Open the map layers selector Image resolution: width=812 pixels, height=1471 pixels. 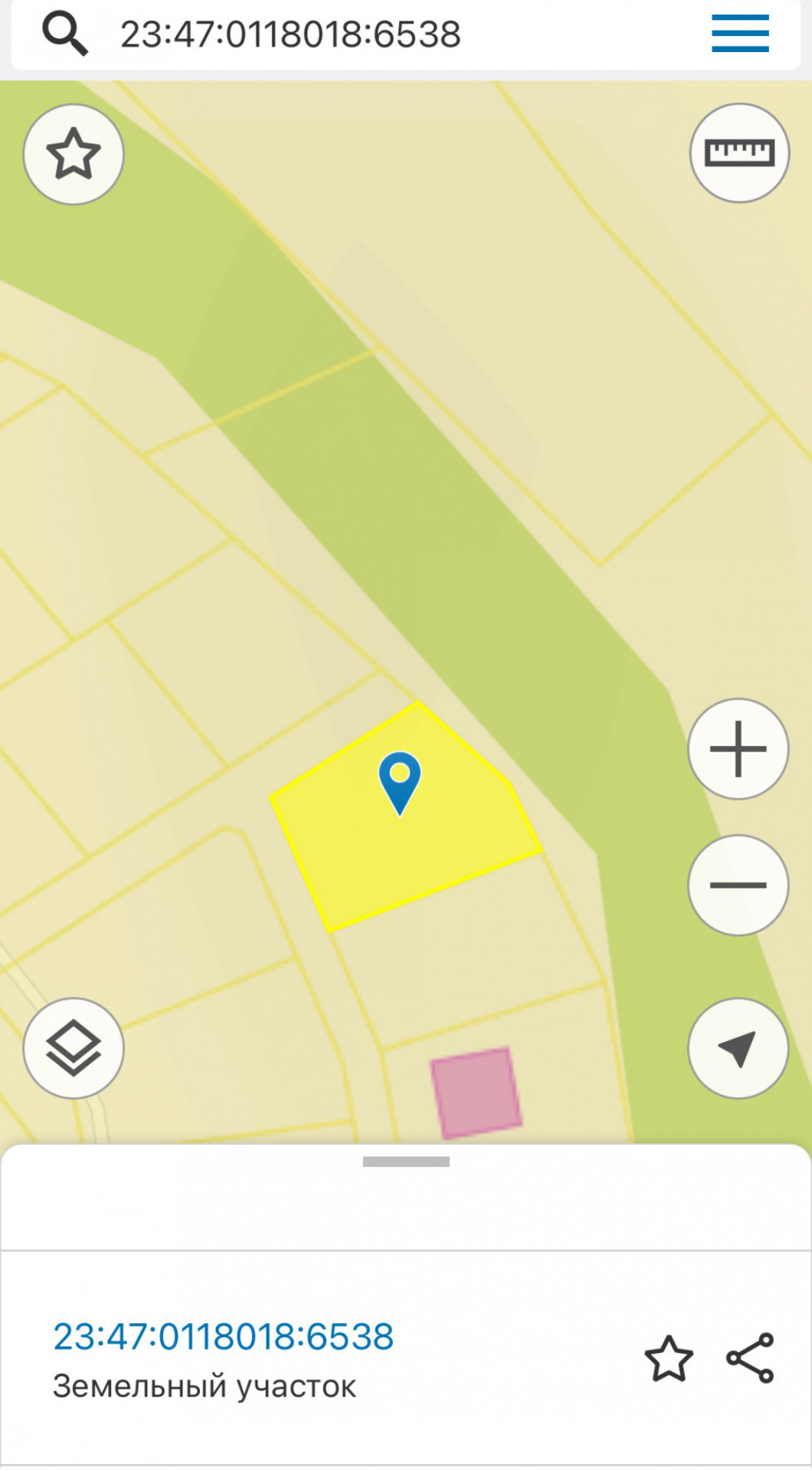click(74, 1048)
